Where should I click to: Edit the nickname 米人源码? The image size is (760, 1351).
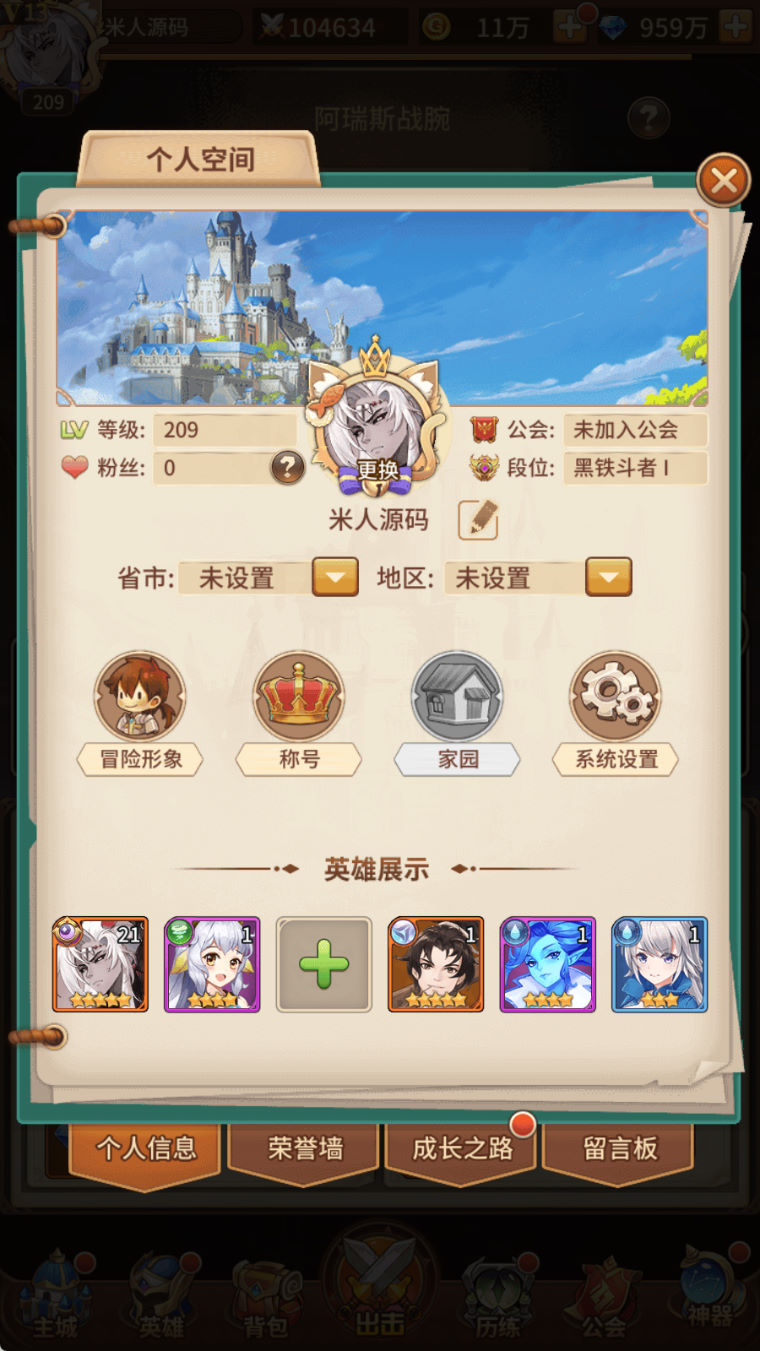(x=478, y=518)
